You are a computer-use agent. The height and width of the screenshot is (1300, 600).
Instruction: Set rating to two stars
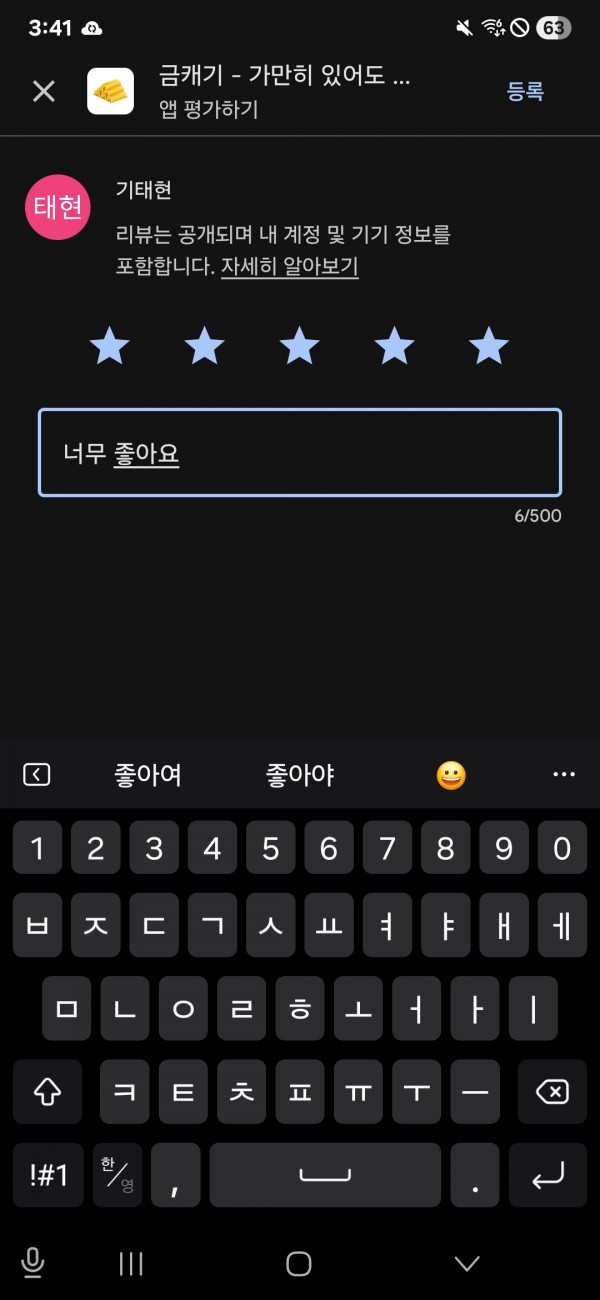[205, 346]
